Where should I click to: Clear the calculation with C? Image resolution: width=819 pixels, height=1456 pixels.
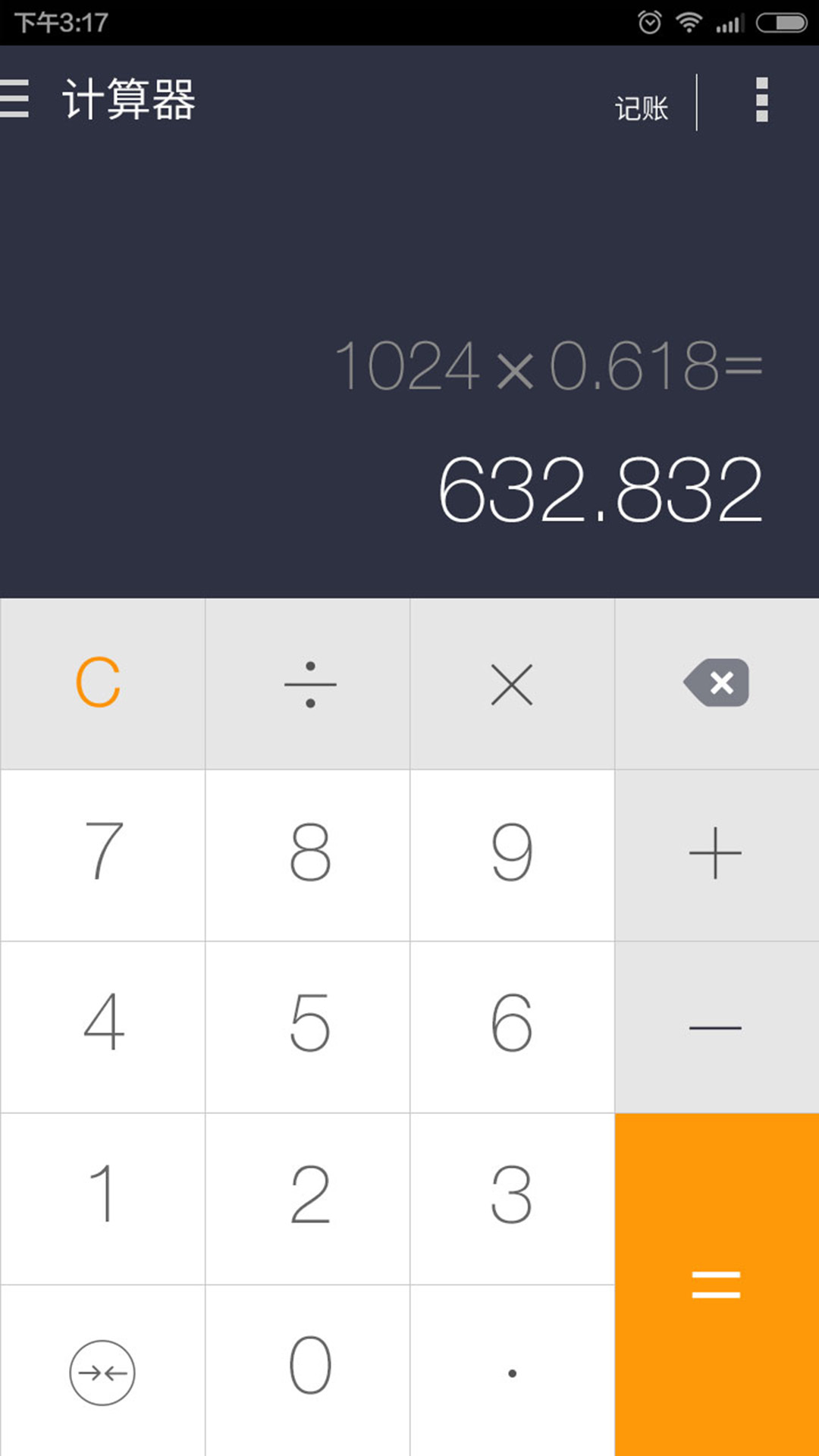tap(102, 684)
